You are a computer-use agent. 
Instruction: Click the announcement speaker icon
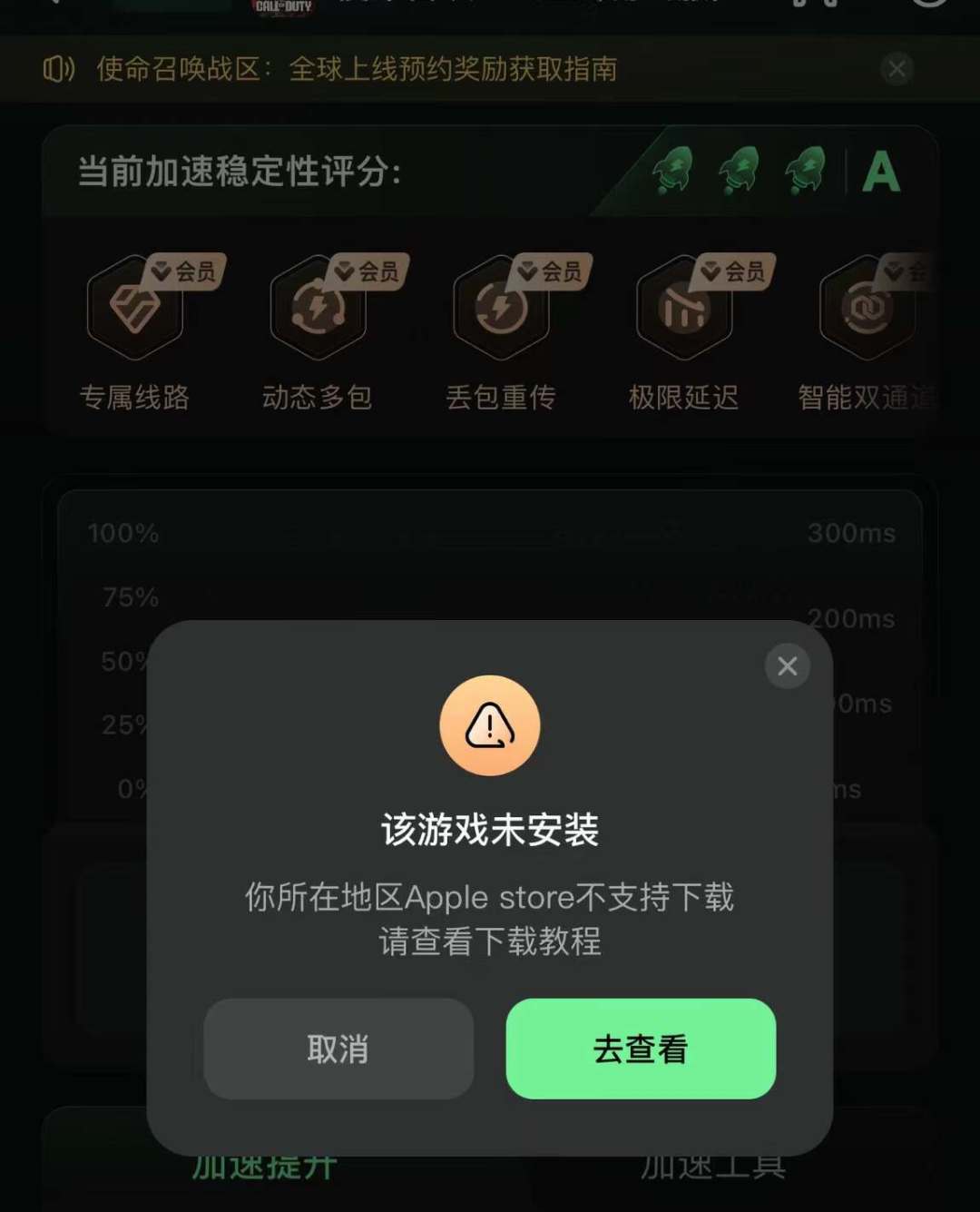57,70
